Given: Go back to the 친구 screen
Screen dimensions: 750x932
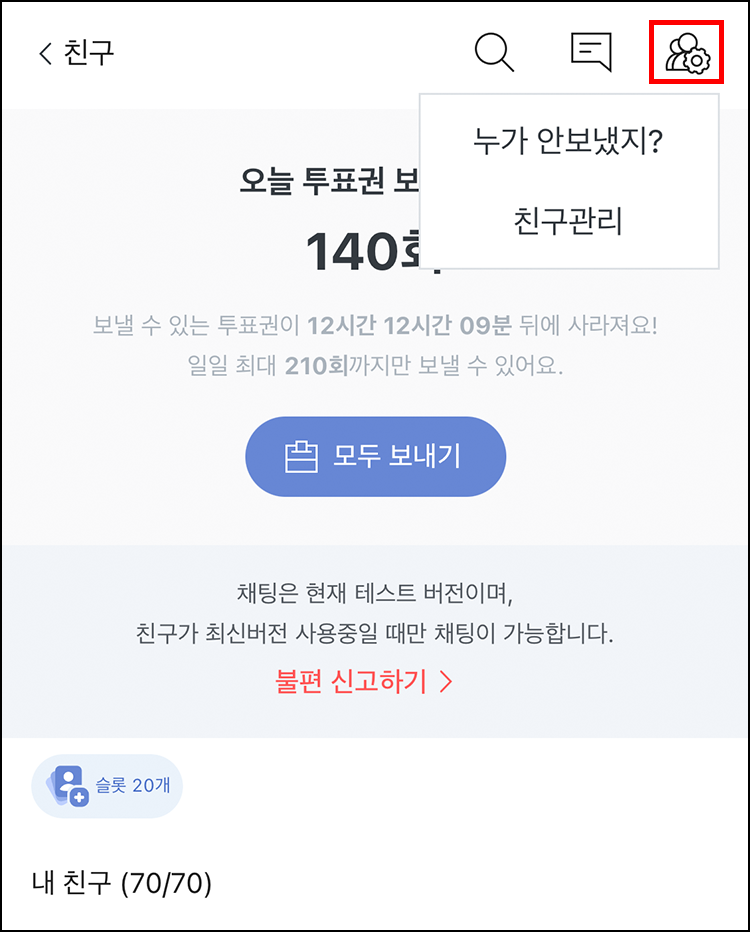Looking at the screenshot, I should point(75,52).
